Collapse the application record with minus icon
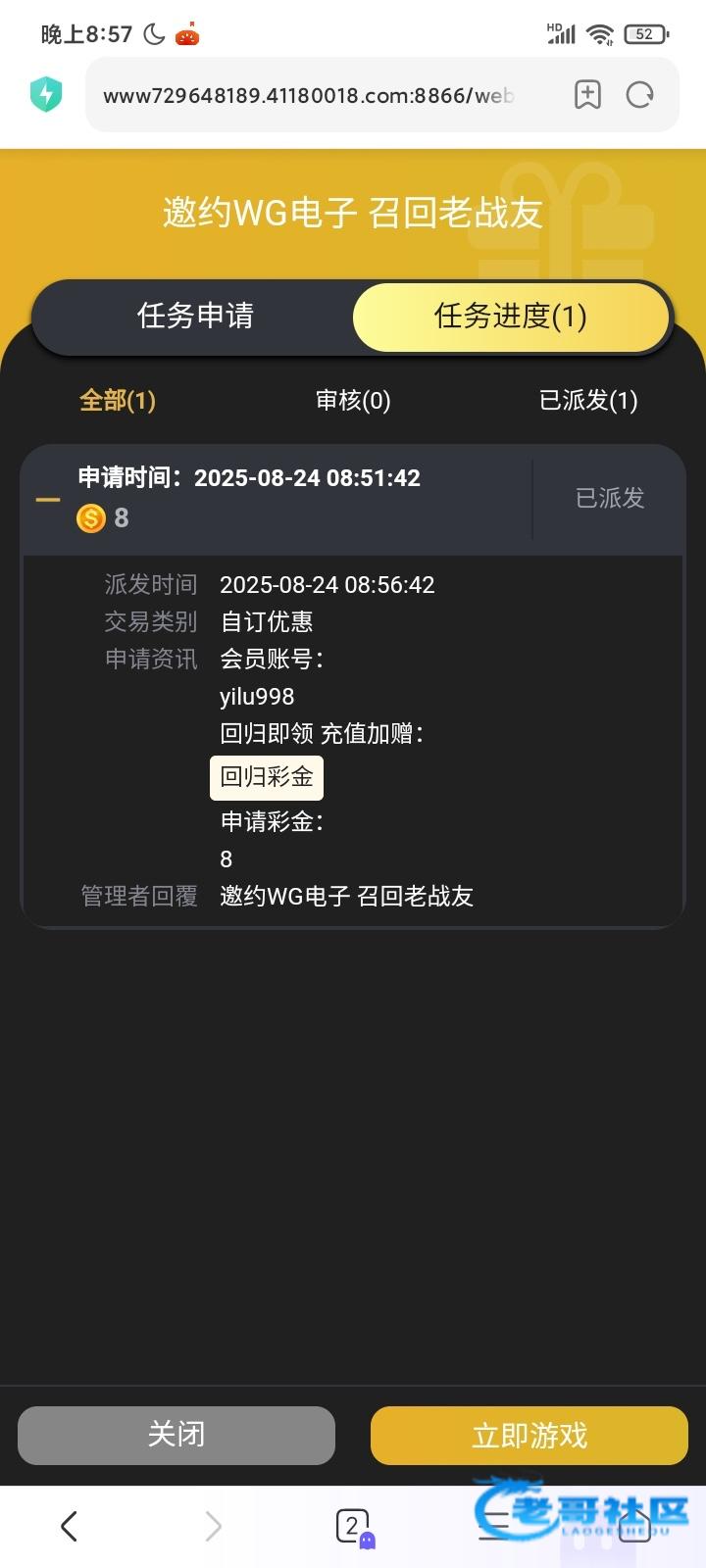 coord(48,500)
